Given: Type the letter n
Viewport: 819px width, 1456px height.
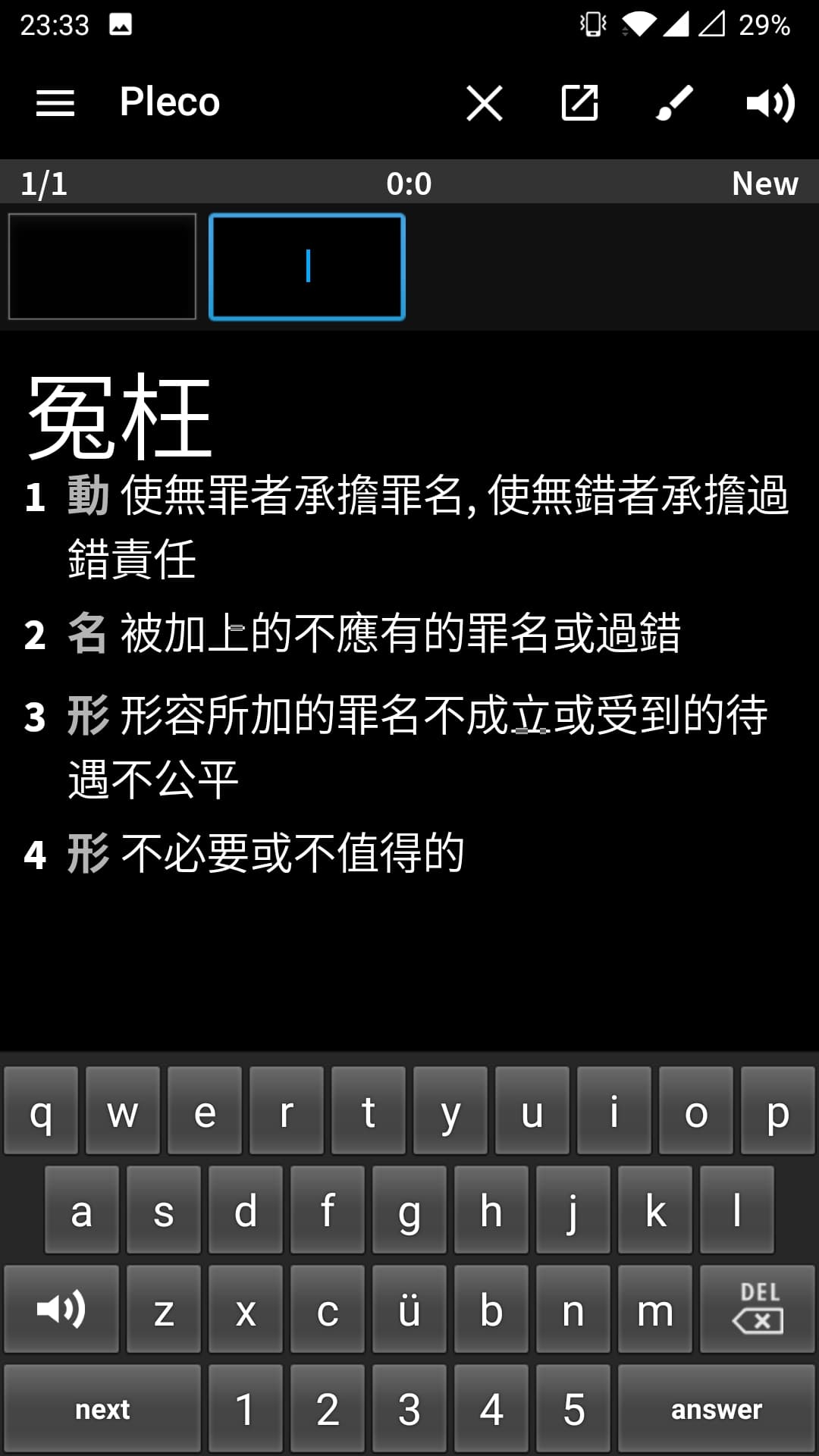Looking at the screenshot, I should click(573, 1310).
